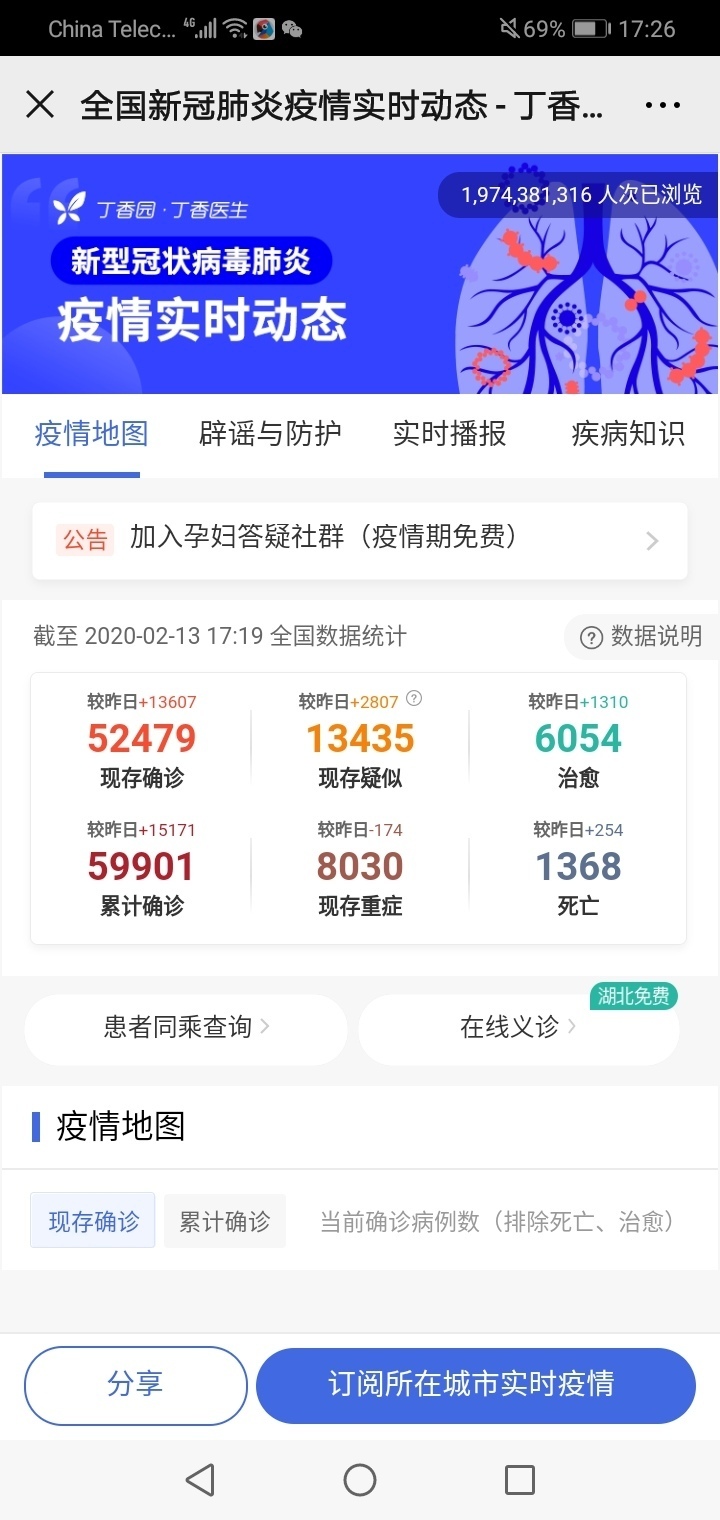The image size is (720, 1520).
Task: Open 患者同乘查询 lookup
Action: coord(186,1028)
